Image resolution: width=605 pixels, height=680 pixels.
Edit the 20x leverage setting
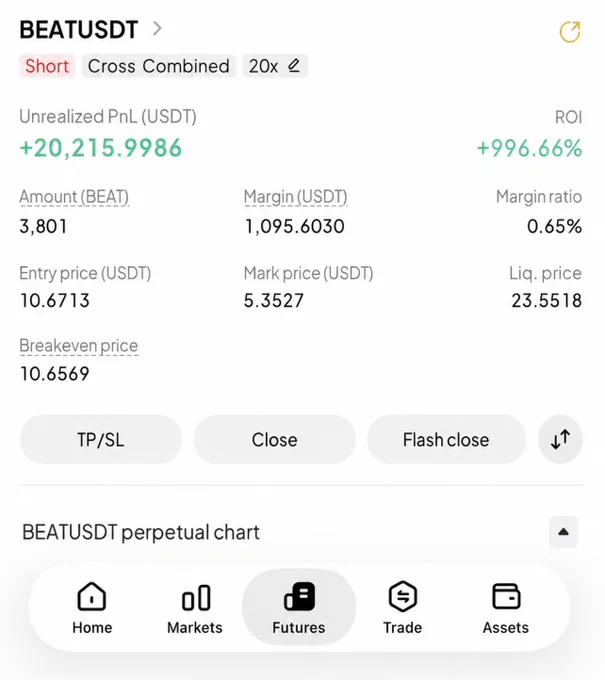coord(275,66)
